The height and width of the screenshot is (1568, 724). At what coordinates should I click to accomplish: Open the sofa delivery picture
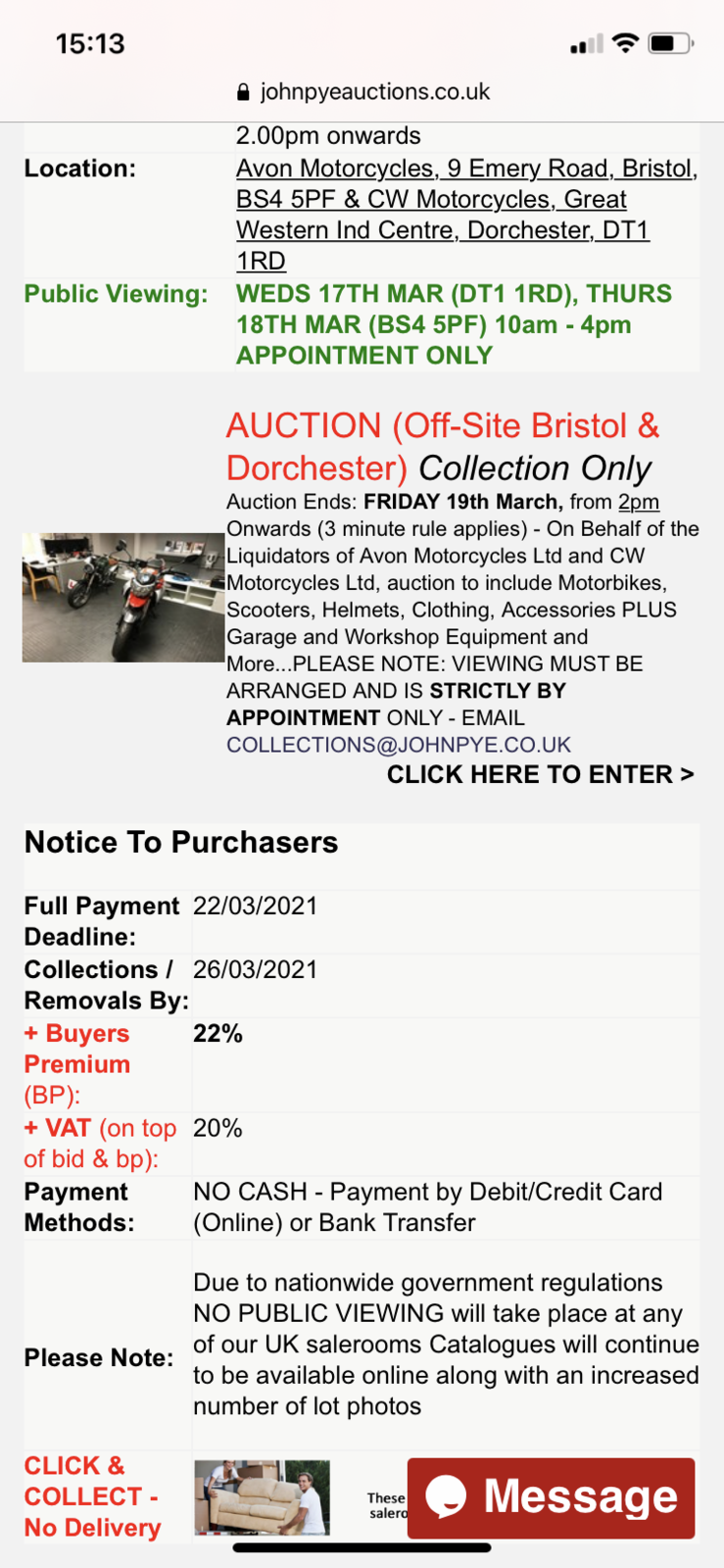[x=262, y=1496]
